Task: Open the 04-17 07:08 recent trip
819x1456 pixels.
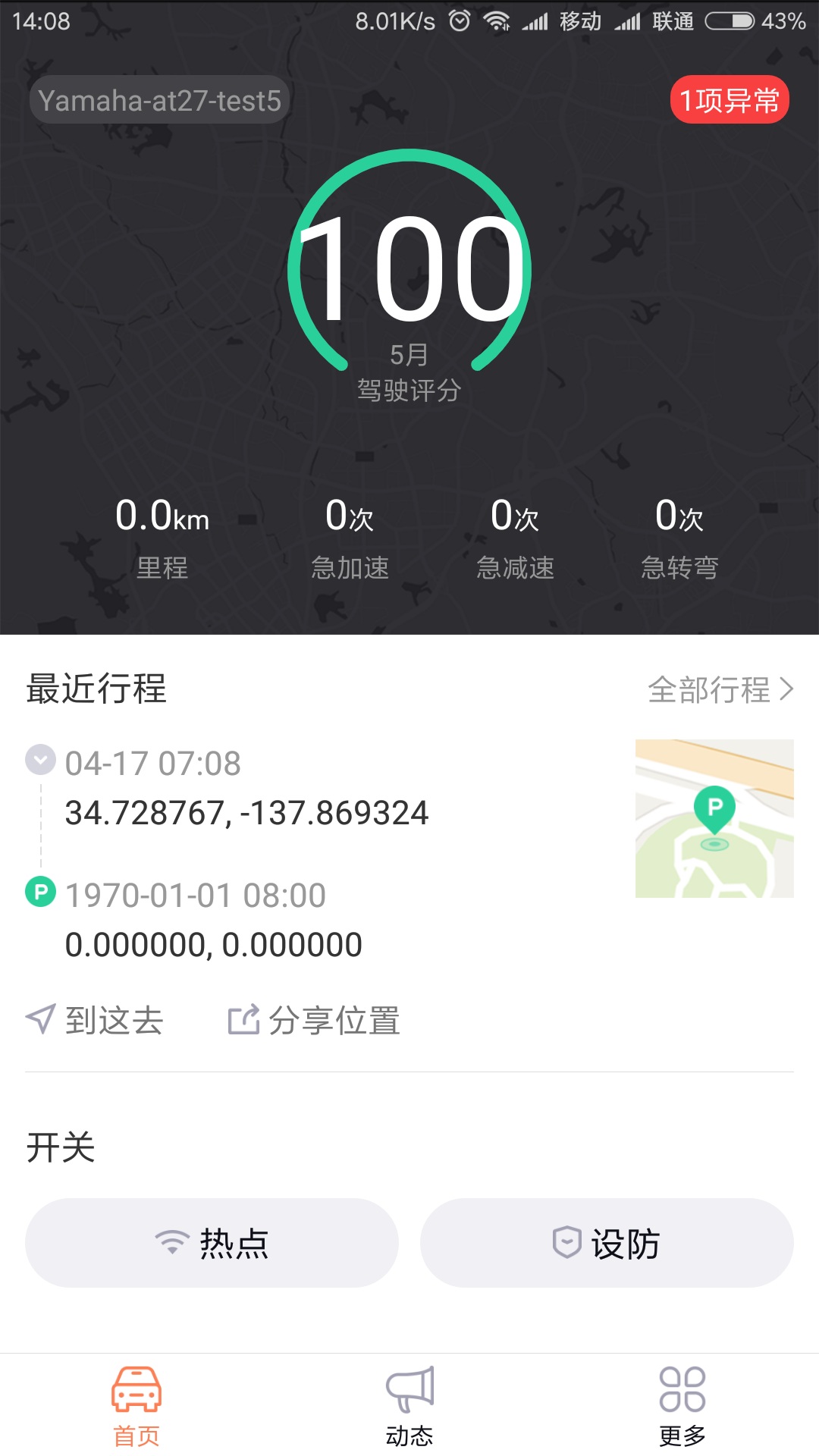Action: click(246, 789)
